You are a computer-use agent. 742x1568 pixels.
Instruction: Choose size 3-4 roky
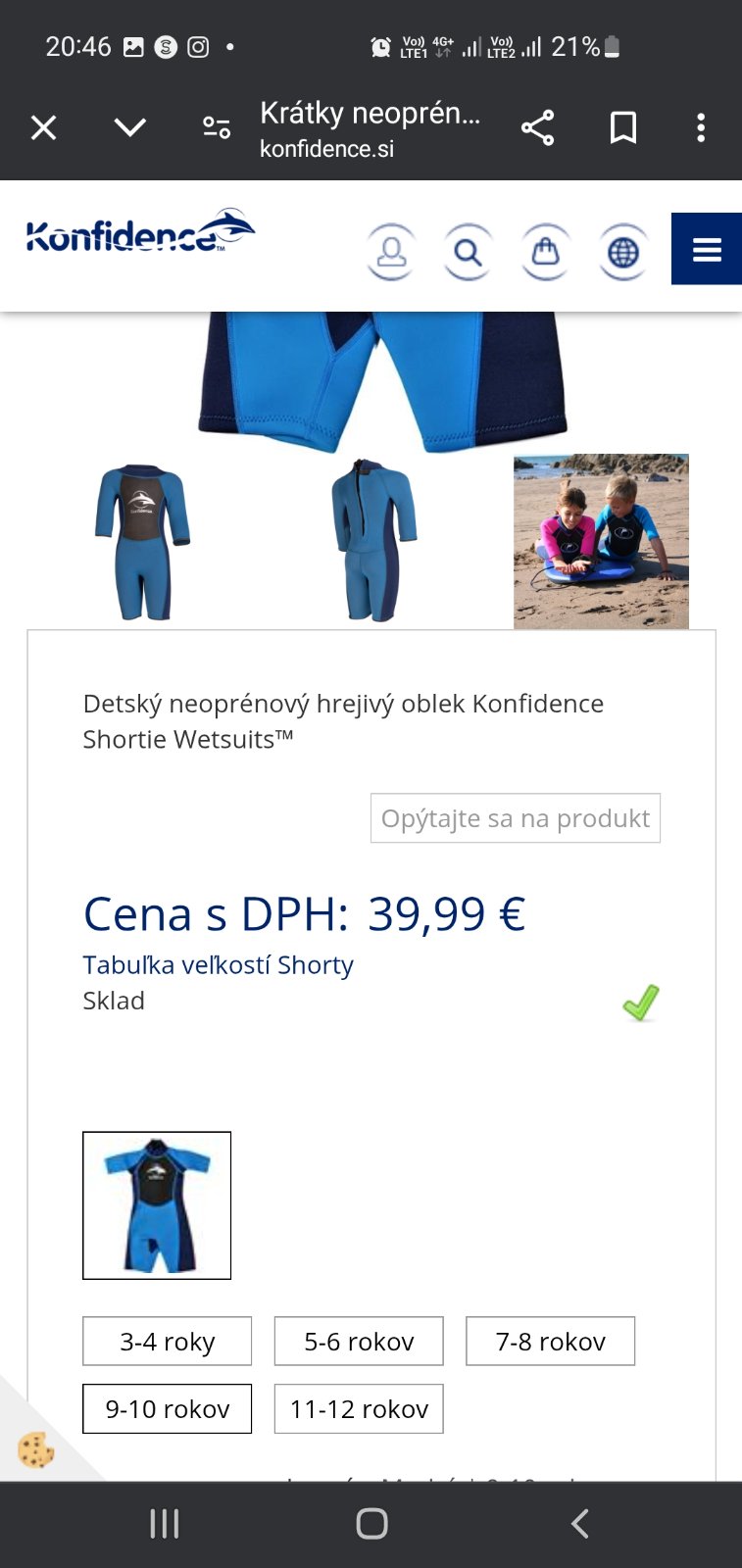click(x=168, y=1342)
